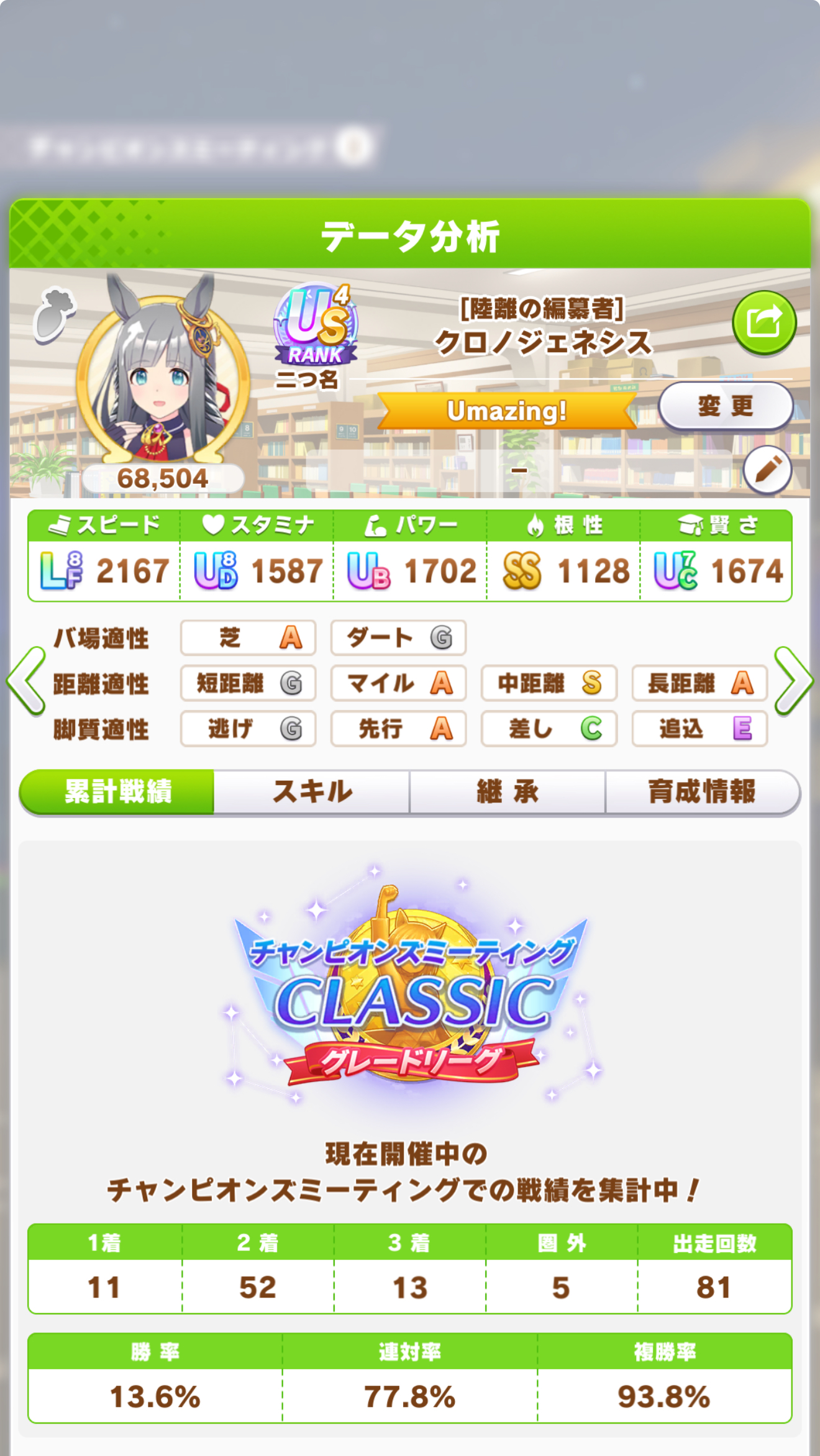
Task: Switch to the スキル tab
Action: (x=312, y=791)
